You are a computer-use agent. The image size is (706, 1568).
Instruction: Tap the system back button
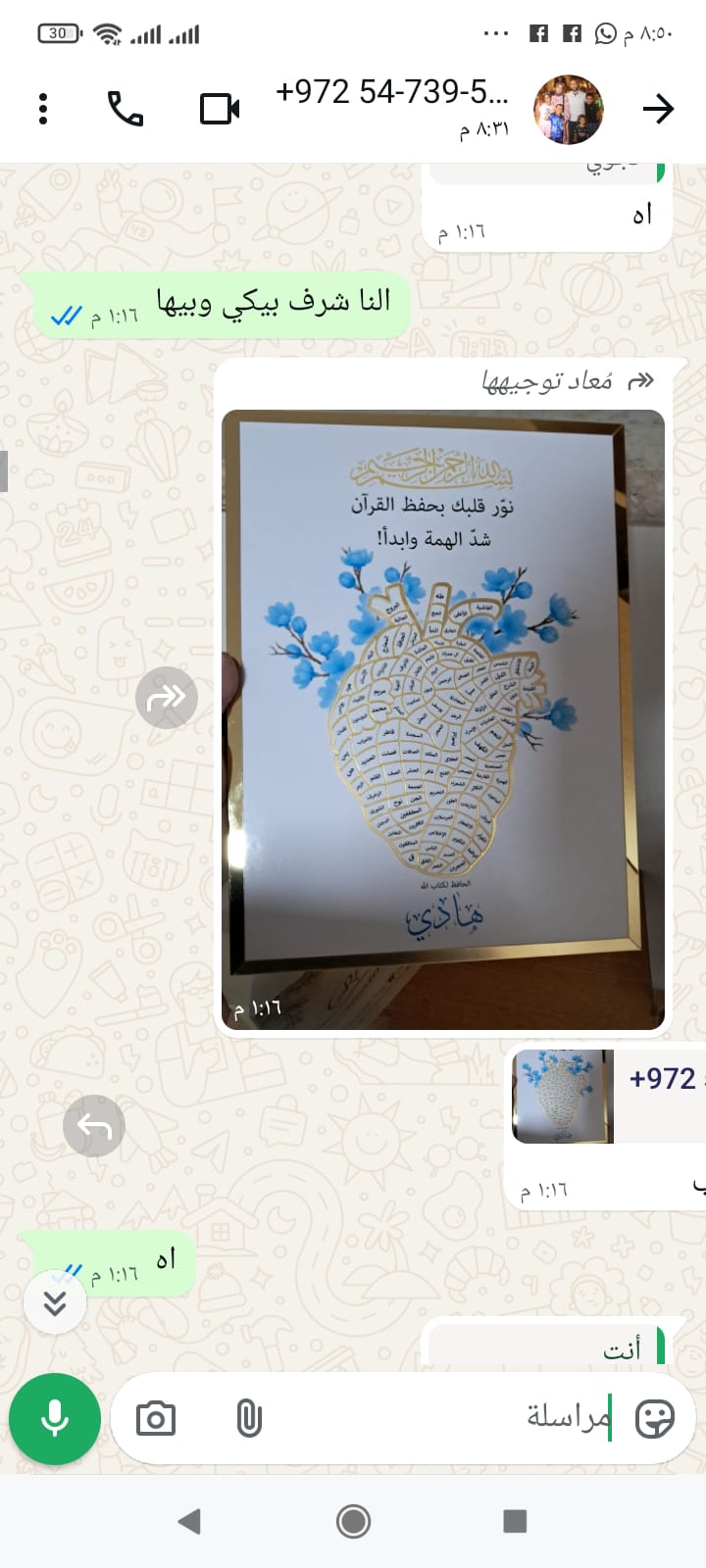(189, 1521)
